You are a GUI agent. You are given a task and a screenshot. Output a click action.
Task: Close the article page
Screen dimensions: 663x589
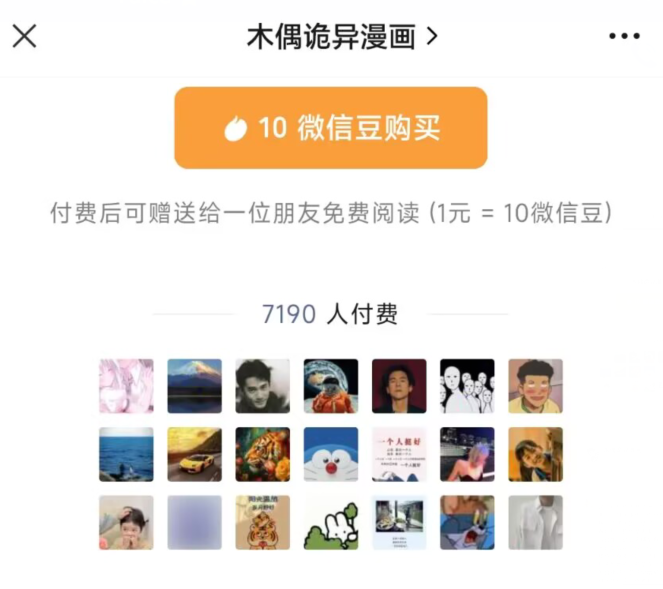pyautogui.click(x=24, y=37)
